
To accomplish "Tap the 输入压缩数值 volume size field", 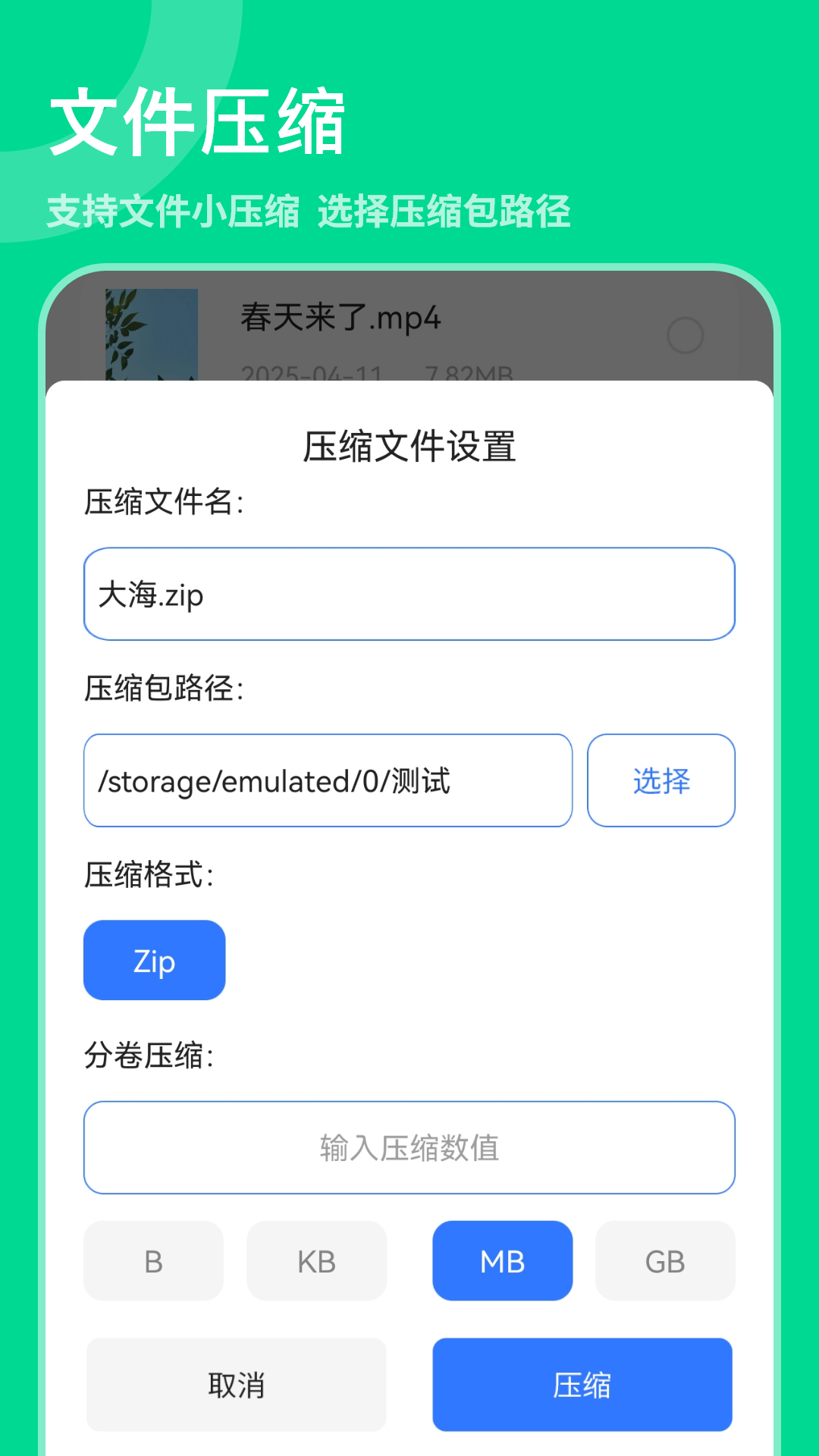I will [409, 1147].
